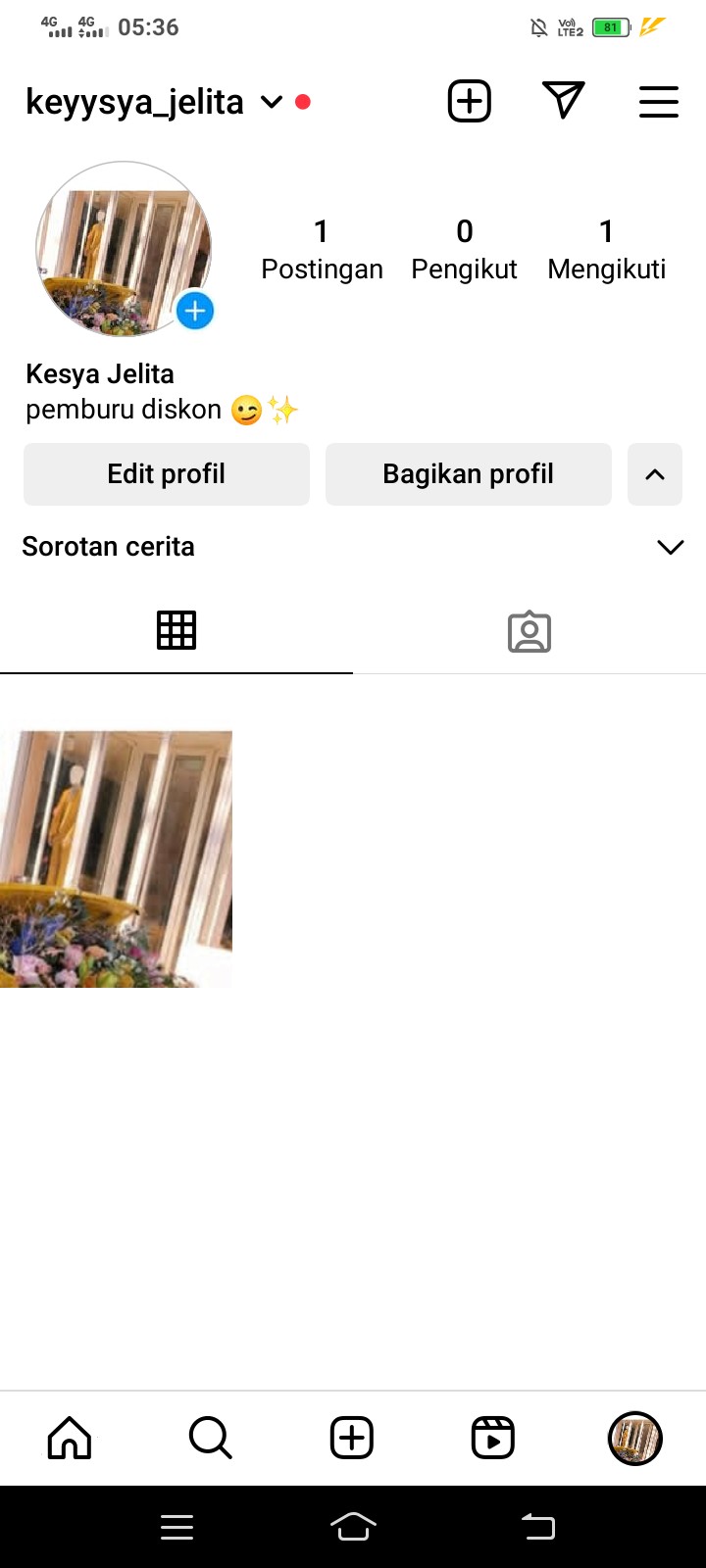Go to the Home feed tab

70,1438
